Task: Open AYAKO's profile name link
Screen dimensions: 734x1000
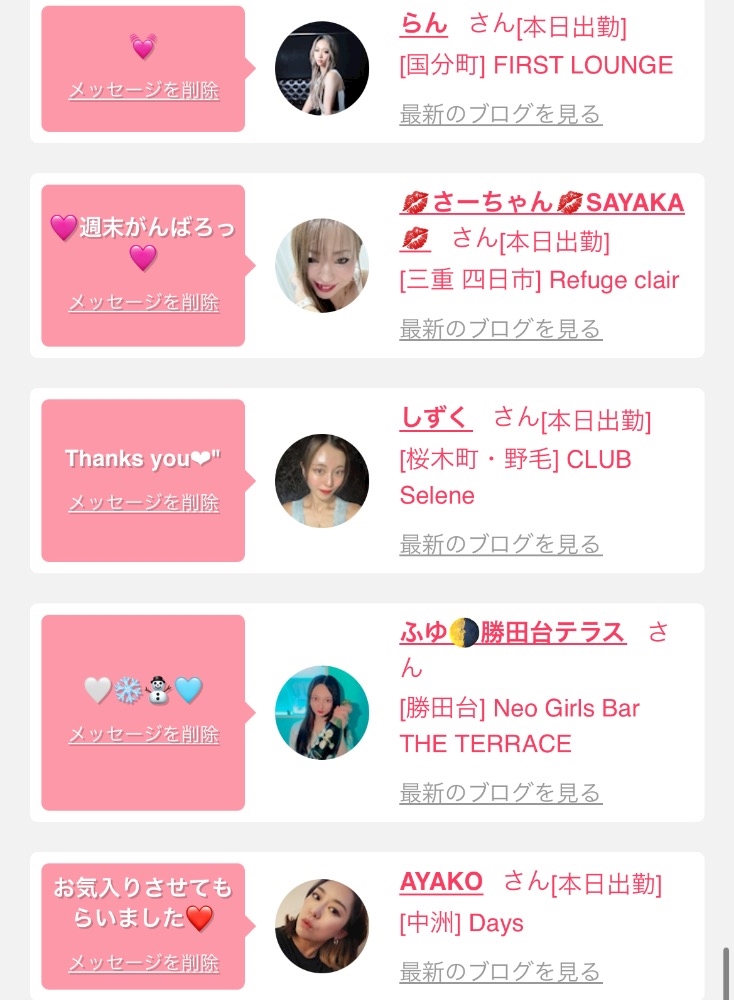Action: click(441, 881)
